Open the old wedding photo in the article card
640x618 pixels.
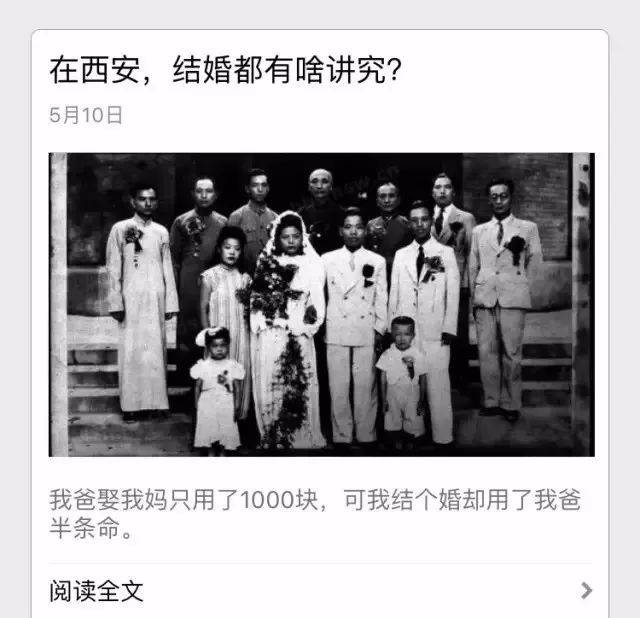[x=321, y=304]
